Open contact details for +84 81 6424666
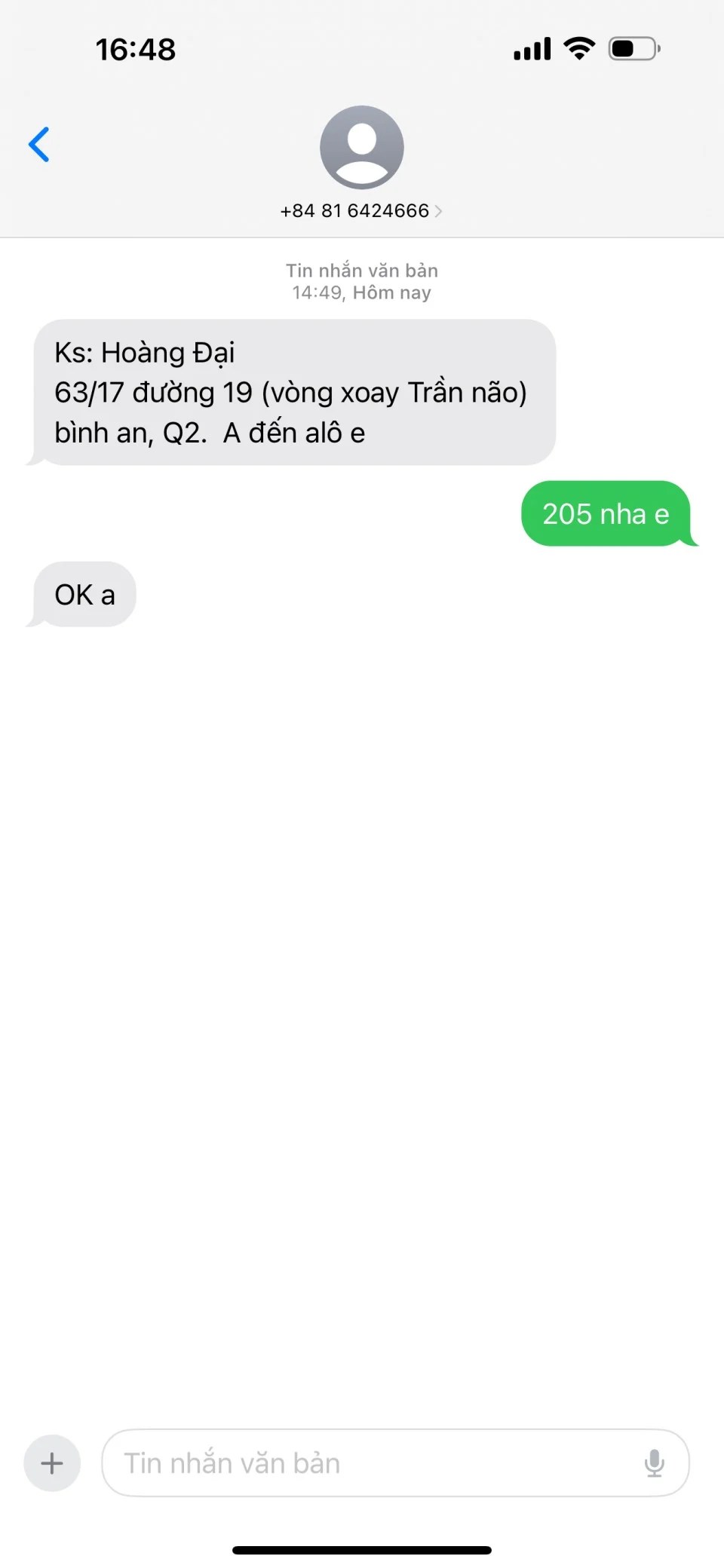Screen dimensions: 724x1568 [x=361, y=210]
